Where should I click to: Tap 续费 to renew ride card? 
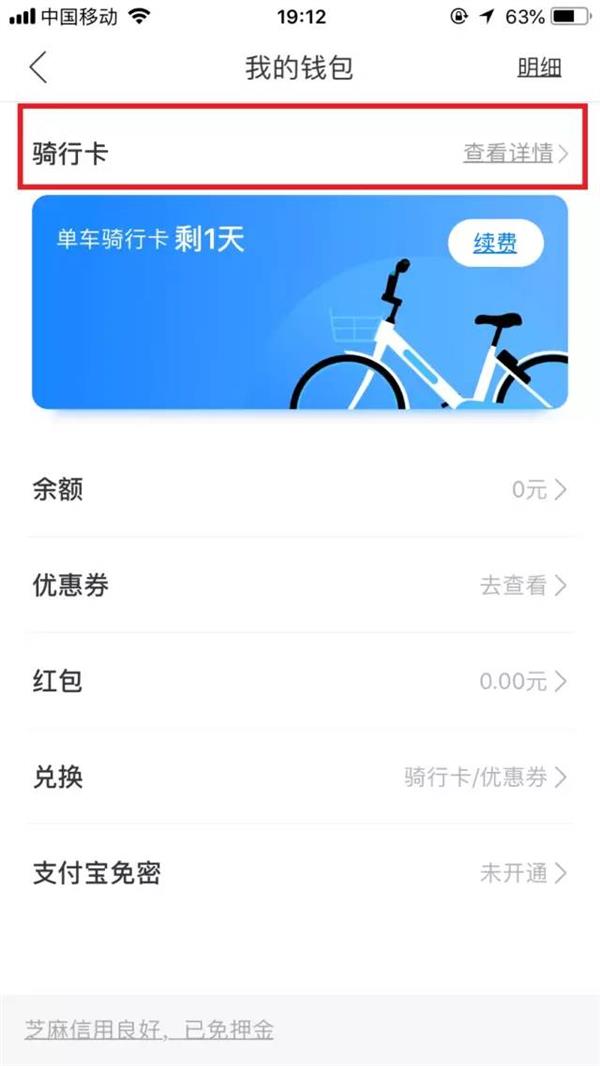click(x=495, y=243)
